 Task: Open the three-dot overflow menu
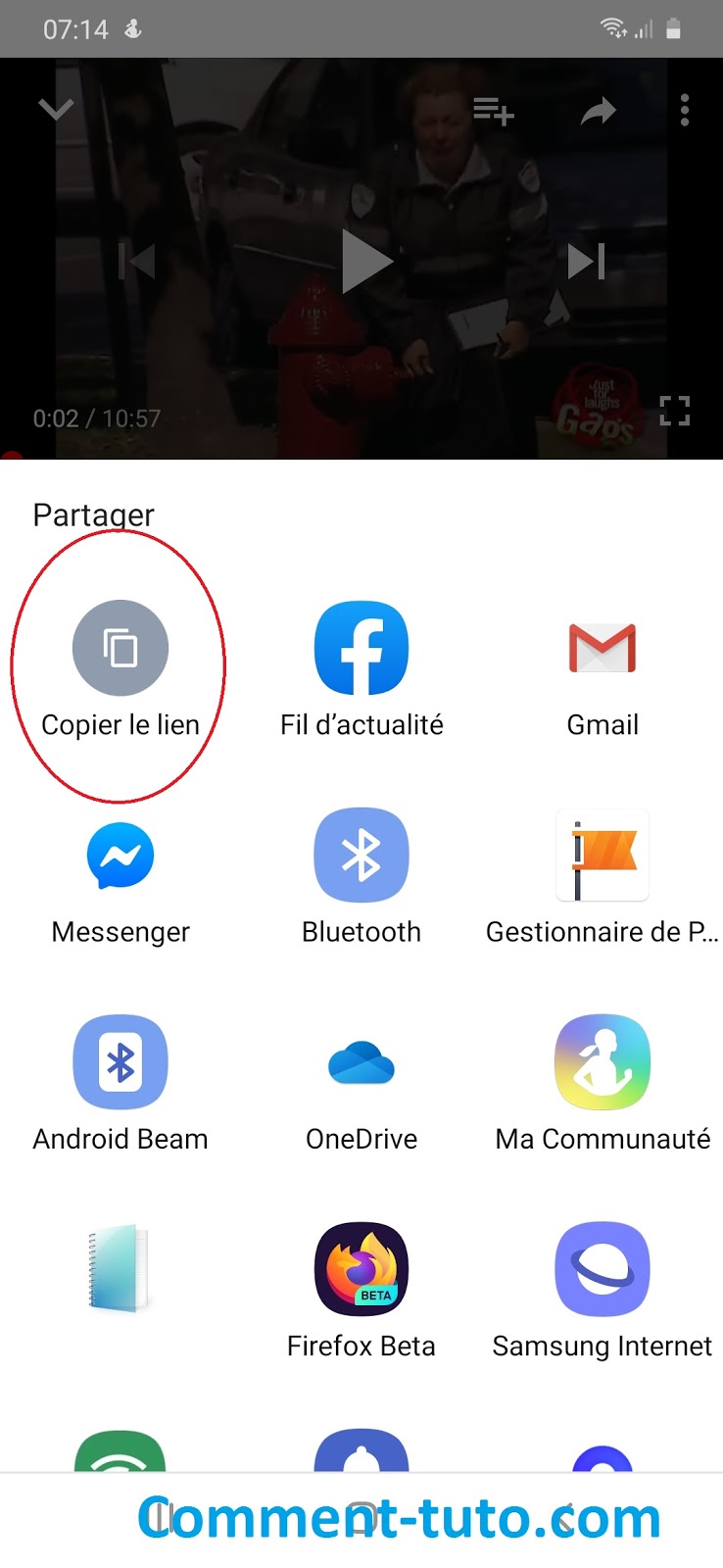click(684, 111)
